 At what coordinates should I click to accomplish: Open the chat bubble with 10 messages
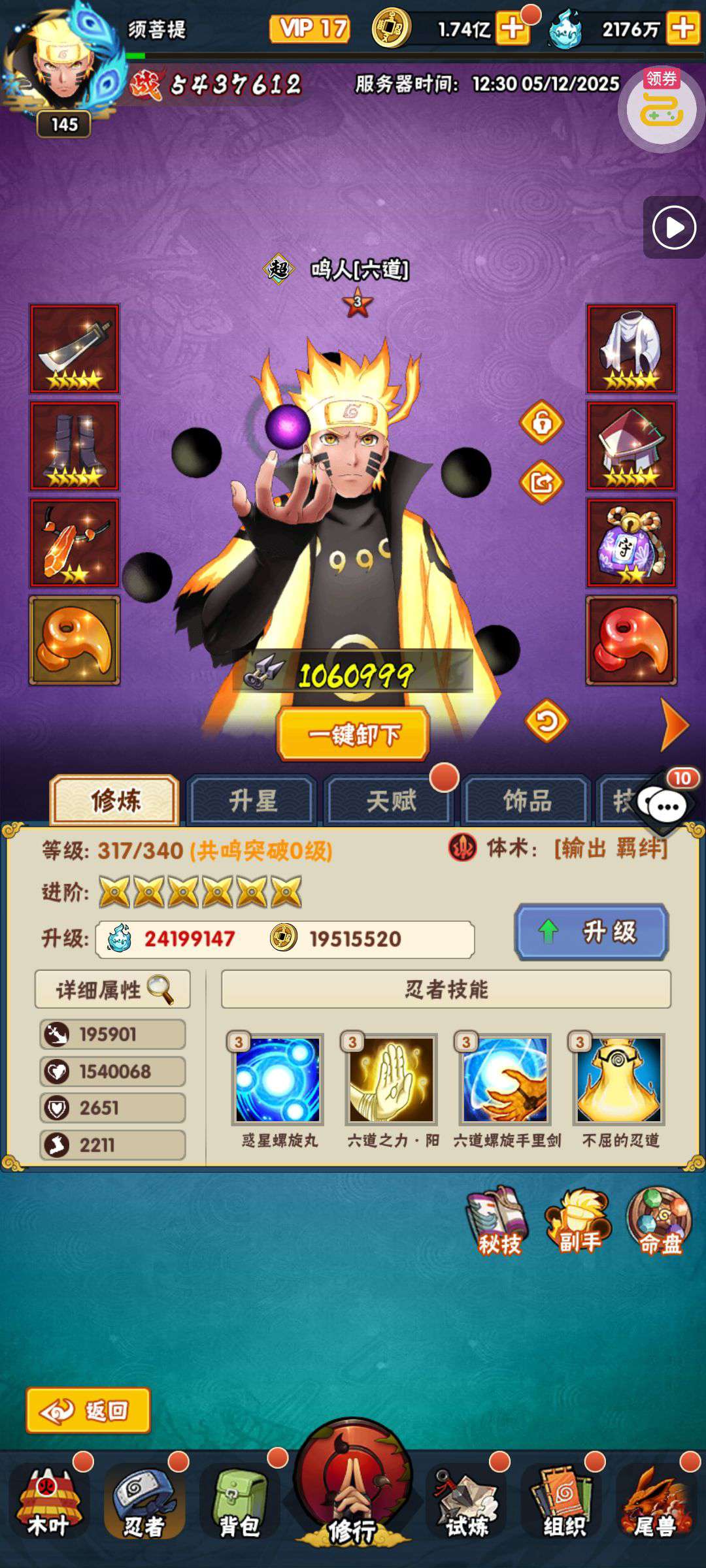pyautogui.click(x=667, y=805)
